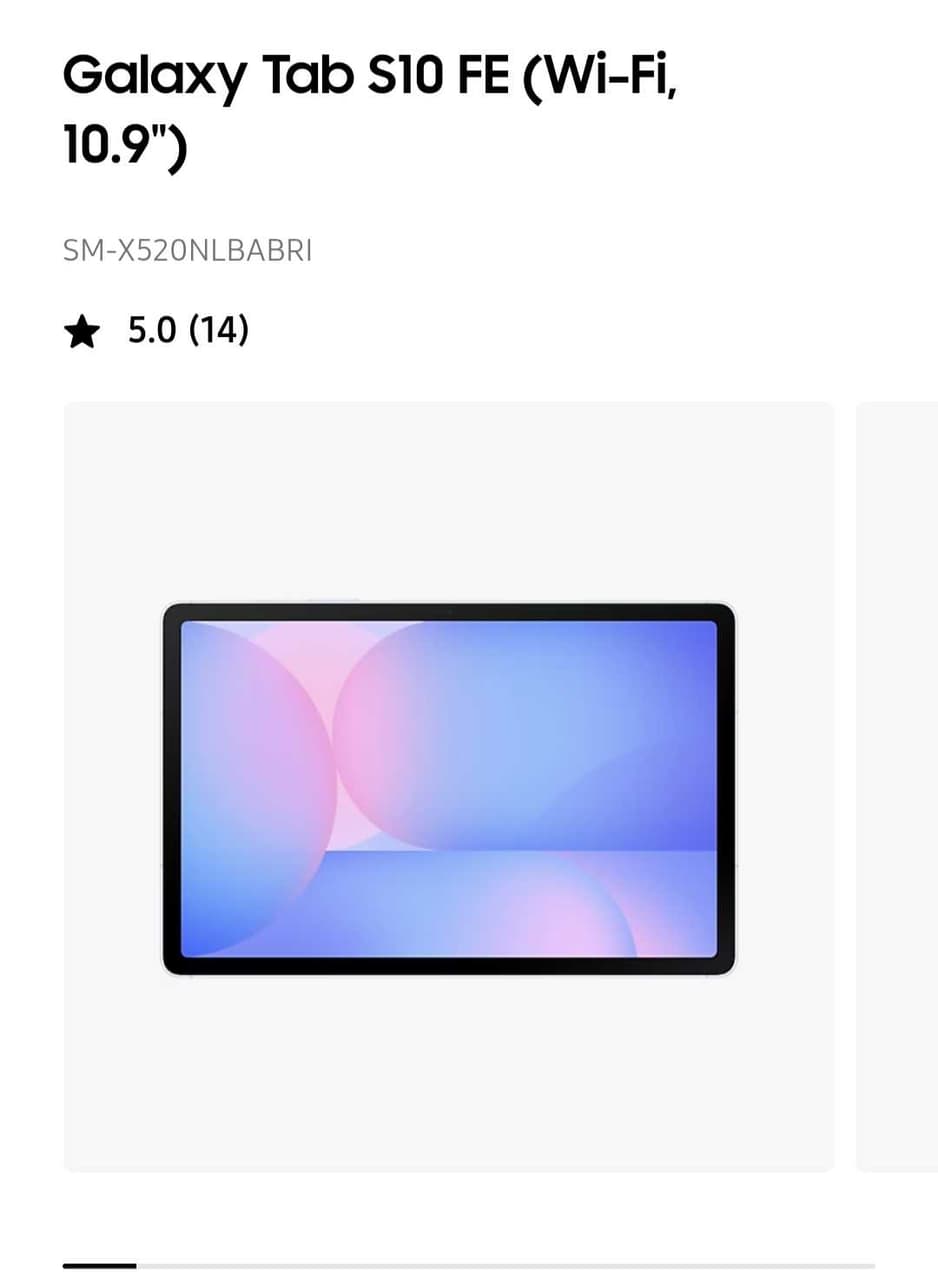Image resolution: width=938 pixels, height=1280 pixels.
Task: Tap the next gallery image peeking at right
Action: pos(897,786)
